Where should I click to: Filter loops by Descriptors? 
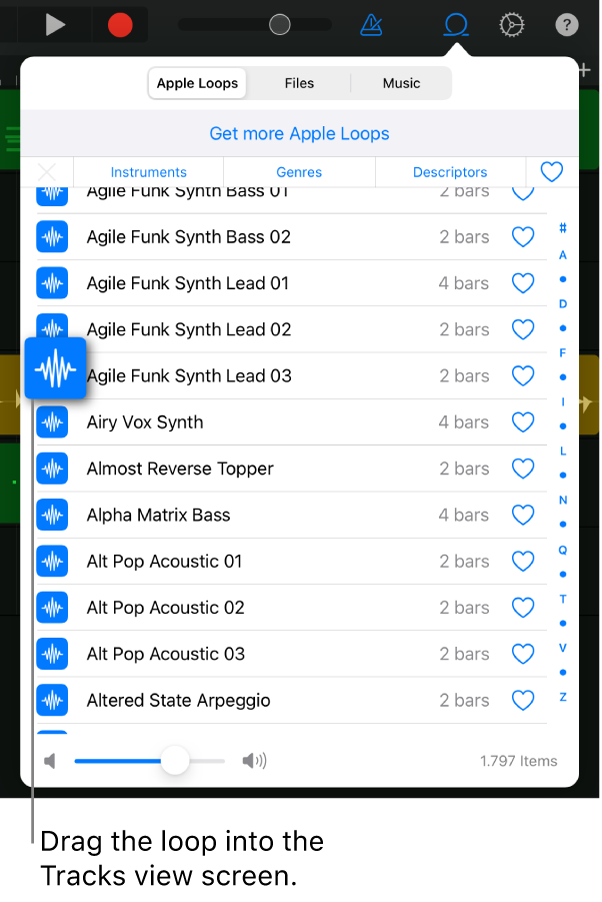(x=450, y=172)
